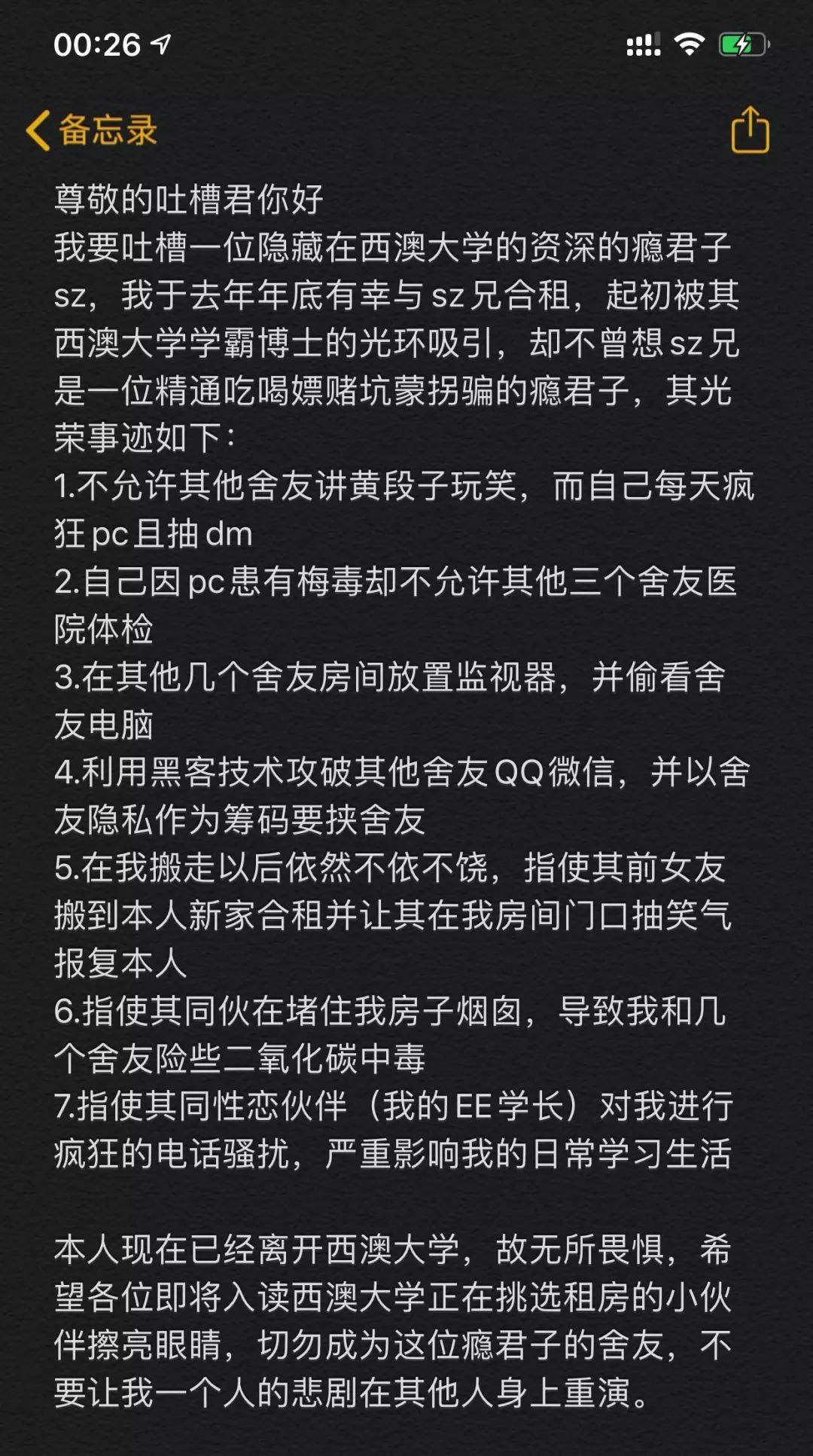This screenshot has width=813, height=1456.
Task: Open the share icon for this note
Action: [x=750, y=130]
